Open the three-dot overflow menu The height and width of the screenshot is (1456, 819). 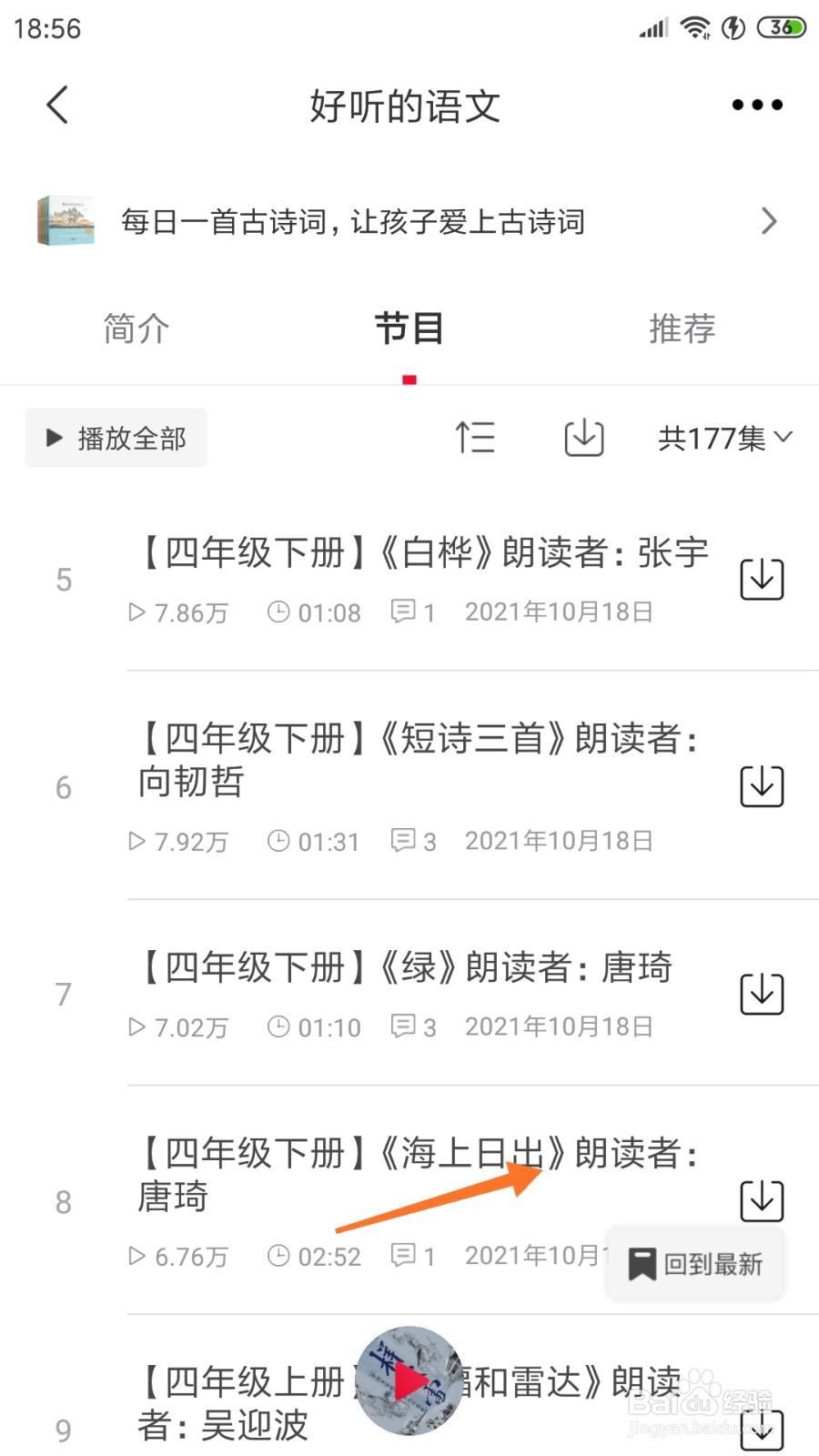pos(757,105)
